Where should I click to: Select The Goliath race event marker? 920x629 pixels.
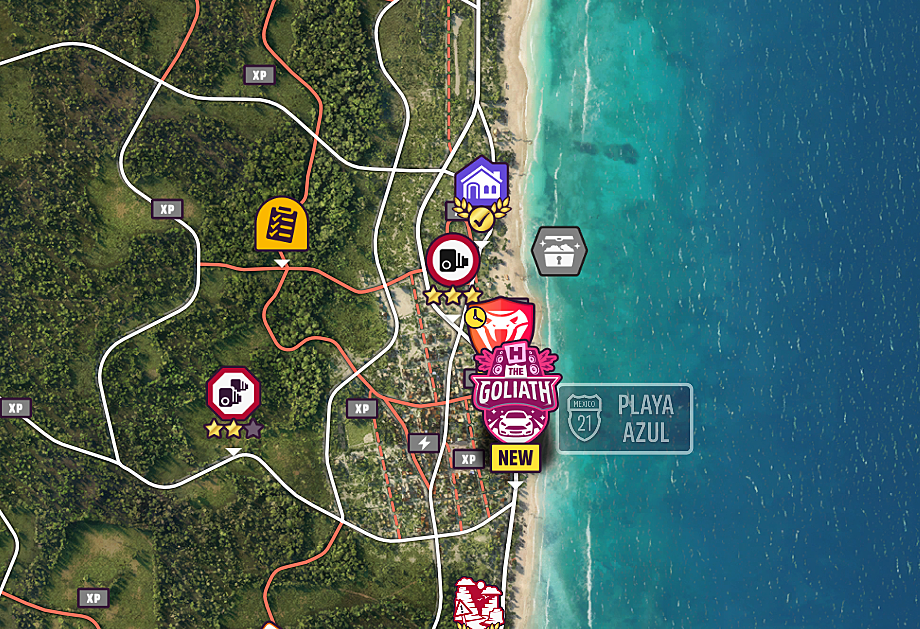516,395
